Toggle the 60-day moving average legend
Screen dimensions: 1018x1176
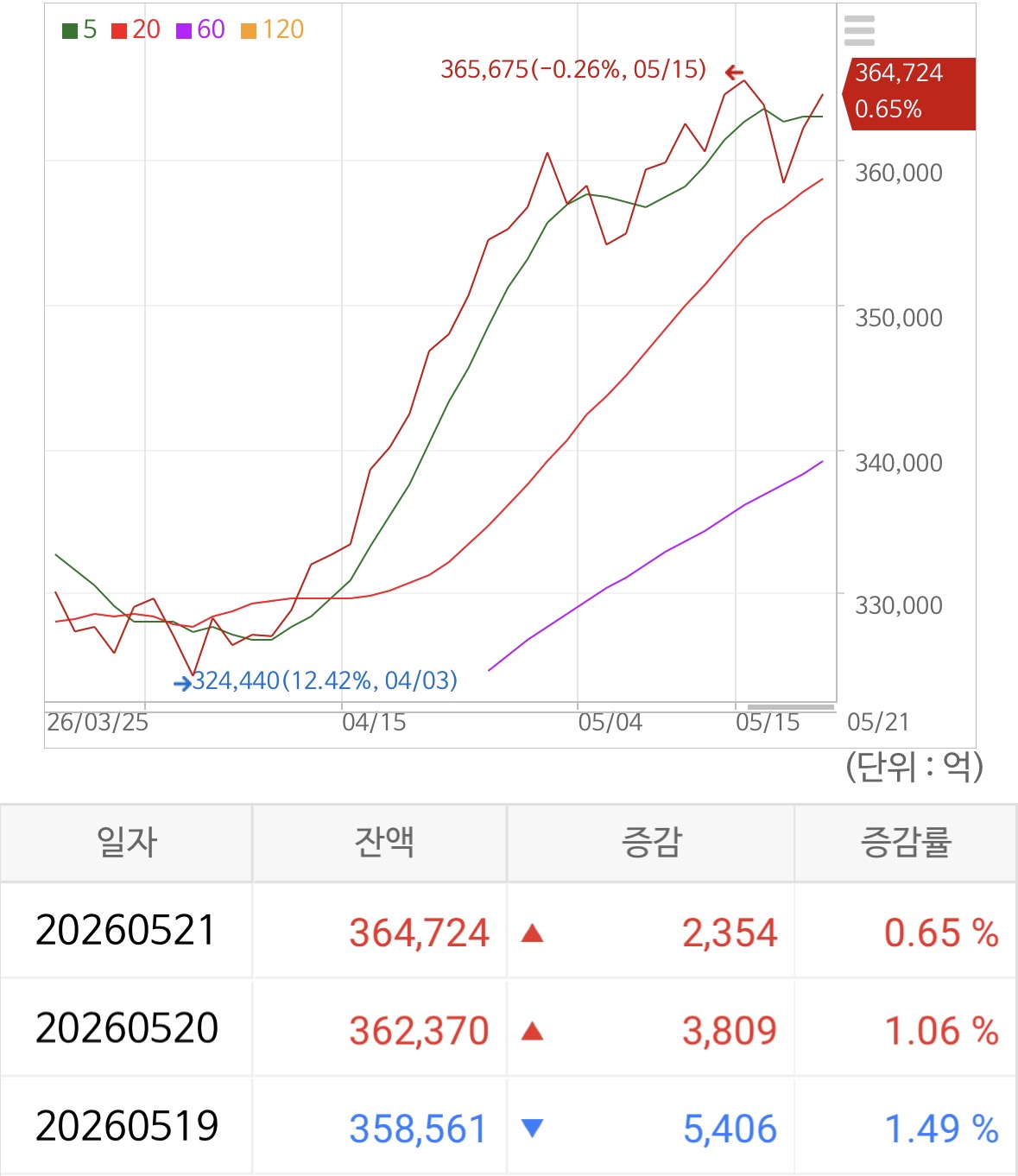click(200, 30)
